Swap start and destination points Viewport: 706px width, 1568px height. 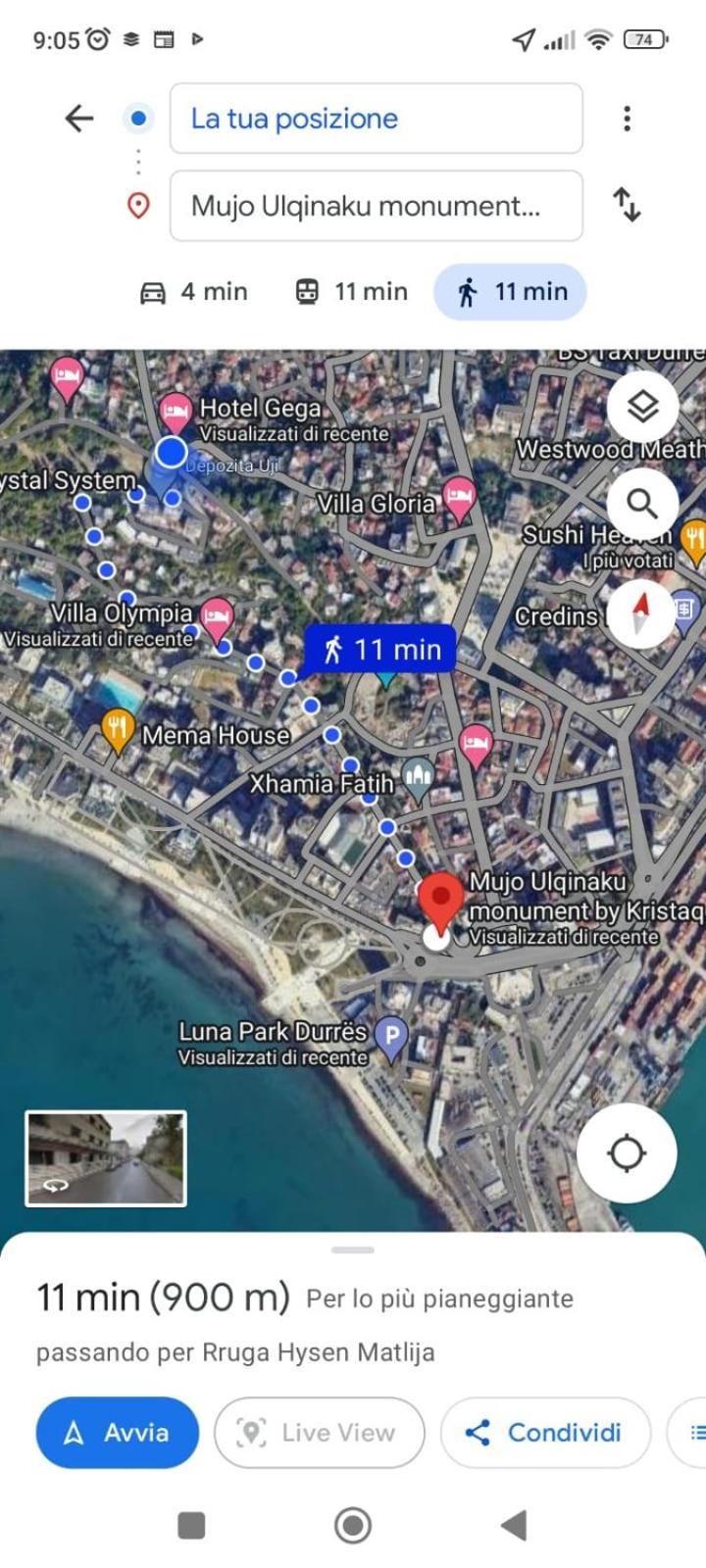pyautogui.click(x=627, y=205)
